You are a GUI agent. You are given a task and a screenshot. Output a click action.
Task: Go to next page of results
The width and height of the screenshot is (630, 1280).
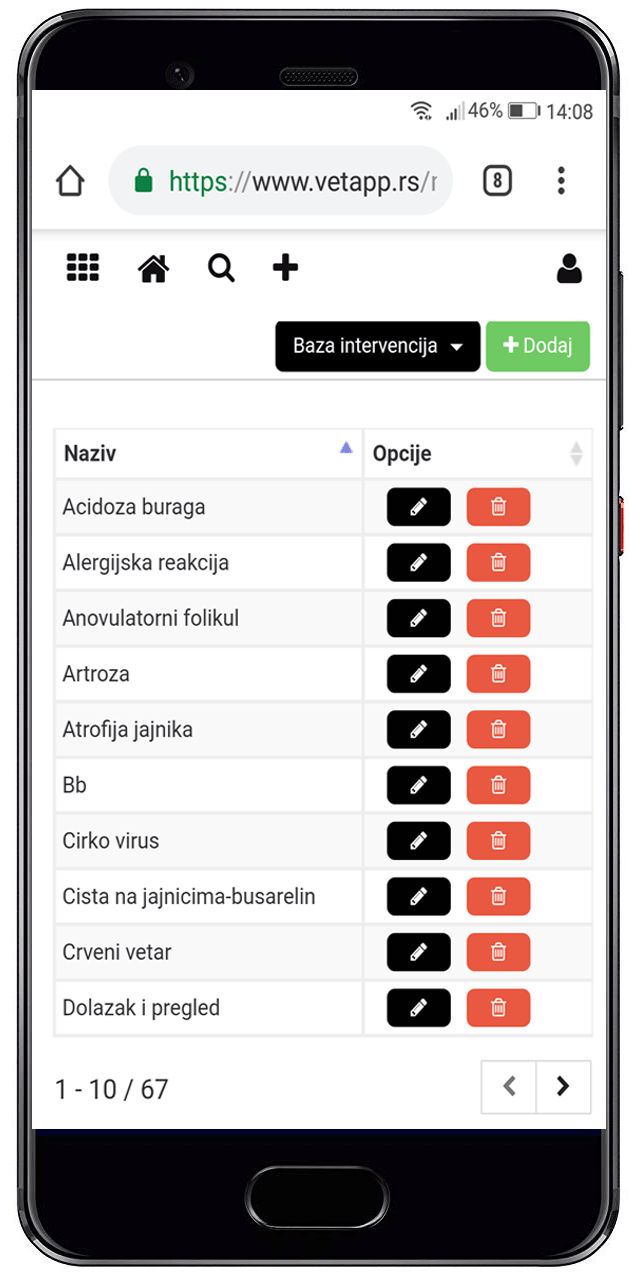(563, 1087)
